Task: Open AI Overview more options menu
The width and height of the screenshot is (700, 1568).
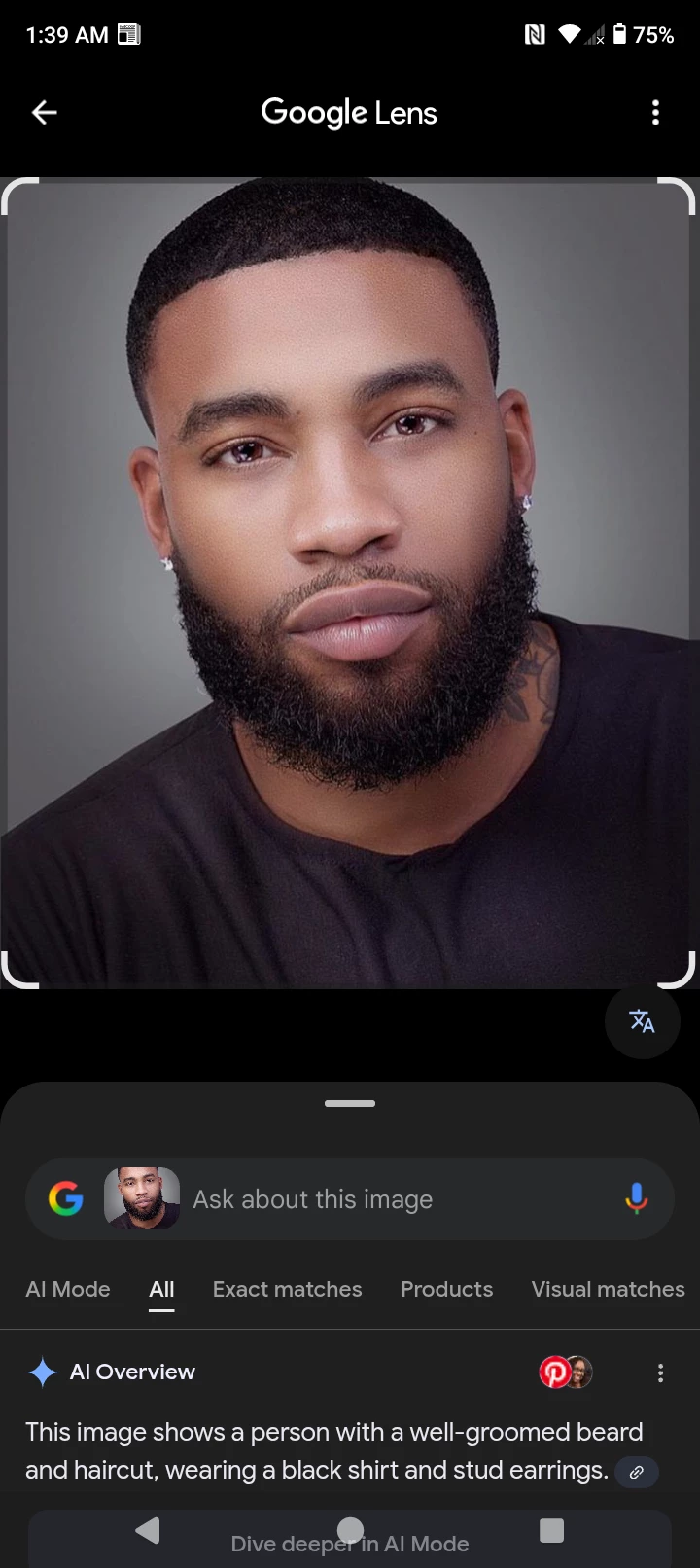Action: [x=660, y=1372]
